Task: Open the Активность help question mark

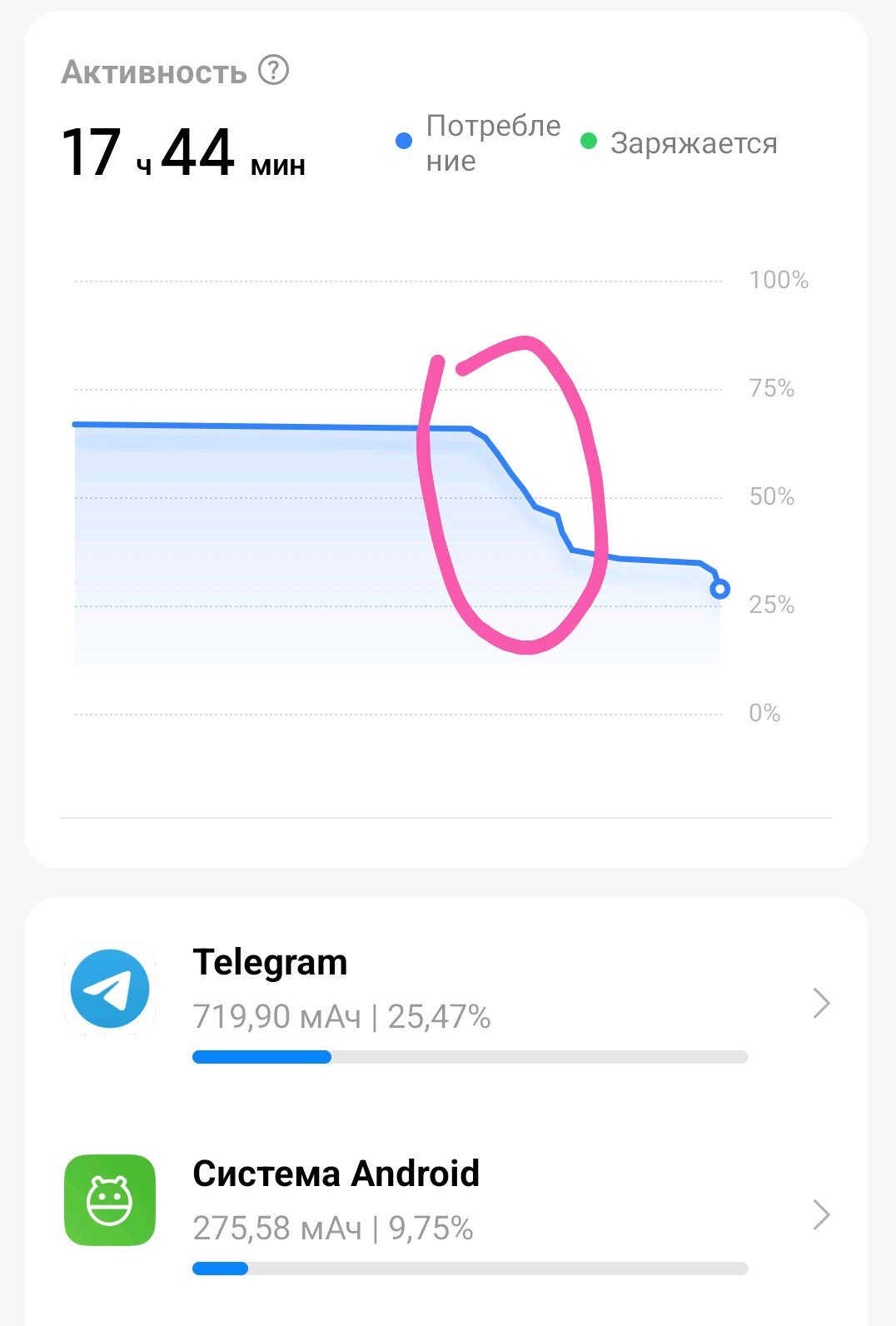Action: tap(273, 70)
